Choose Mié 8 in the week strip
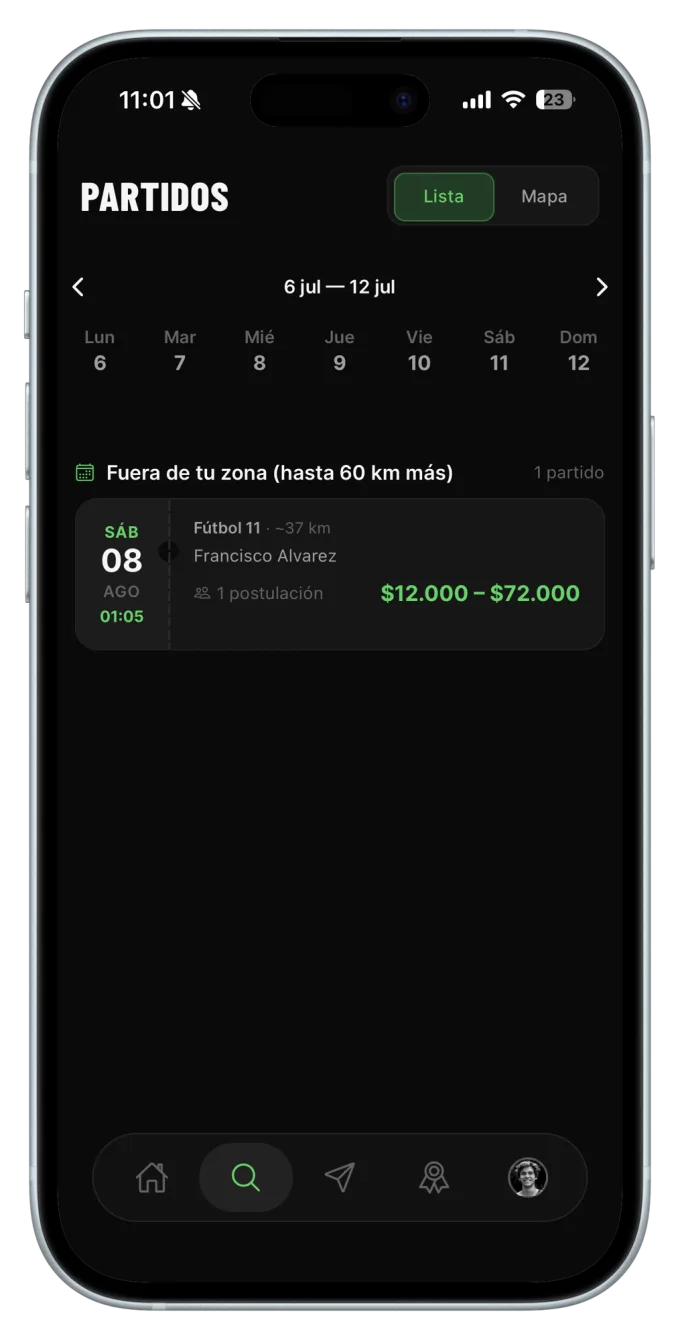 click(x=260, y=350)
